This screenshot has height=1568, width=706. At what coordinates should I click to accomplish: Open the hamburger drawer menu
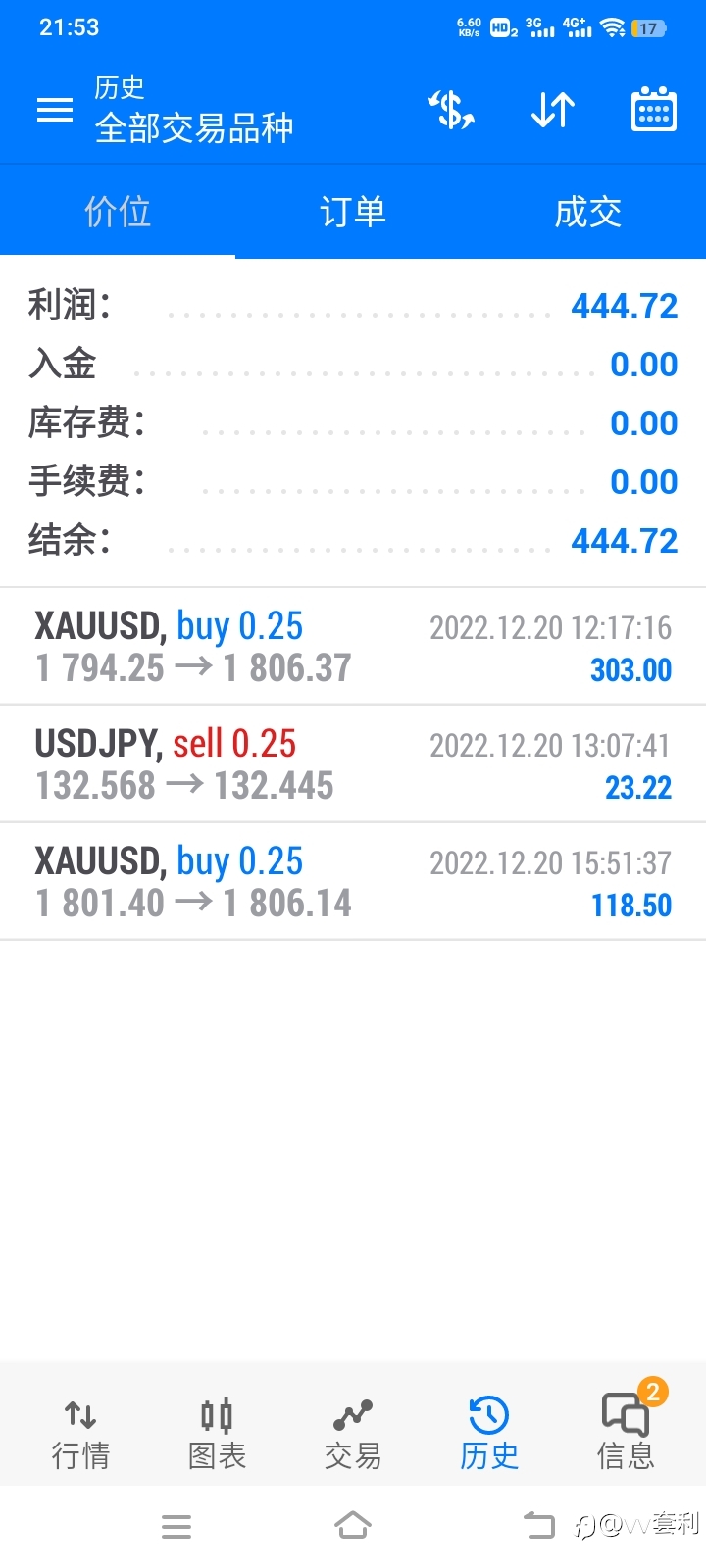click(55, 110)
